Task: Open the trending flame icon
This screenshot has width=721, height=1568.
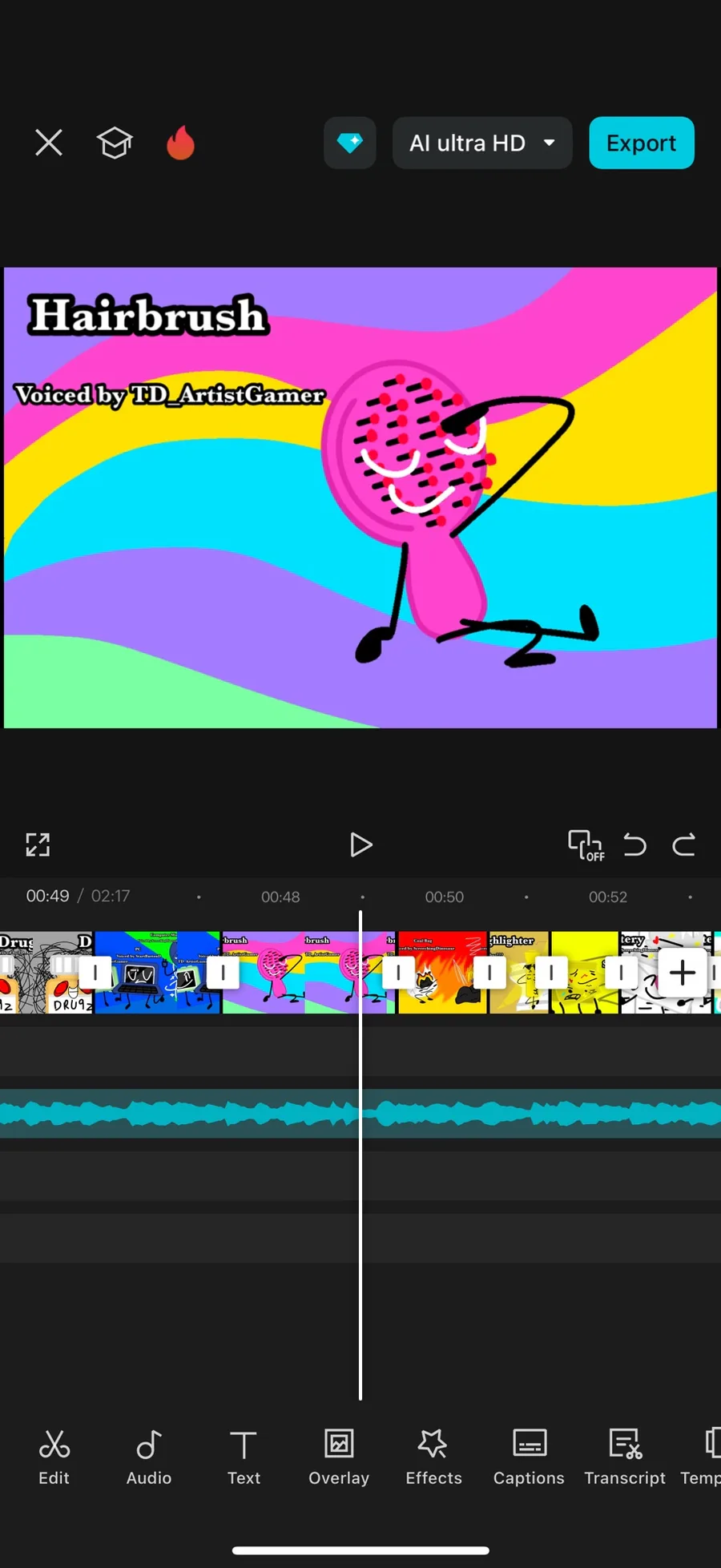Action: 180,143
